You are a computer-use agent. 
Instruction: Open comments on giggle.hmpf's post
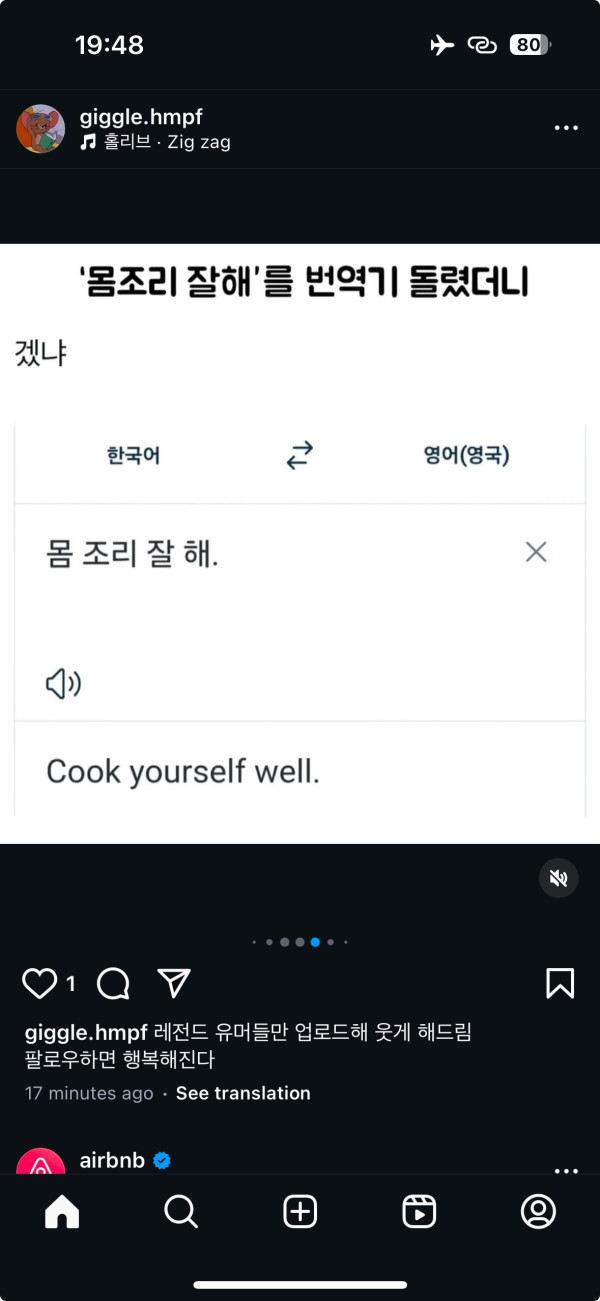tap(113, 984)
